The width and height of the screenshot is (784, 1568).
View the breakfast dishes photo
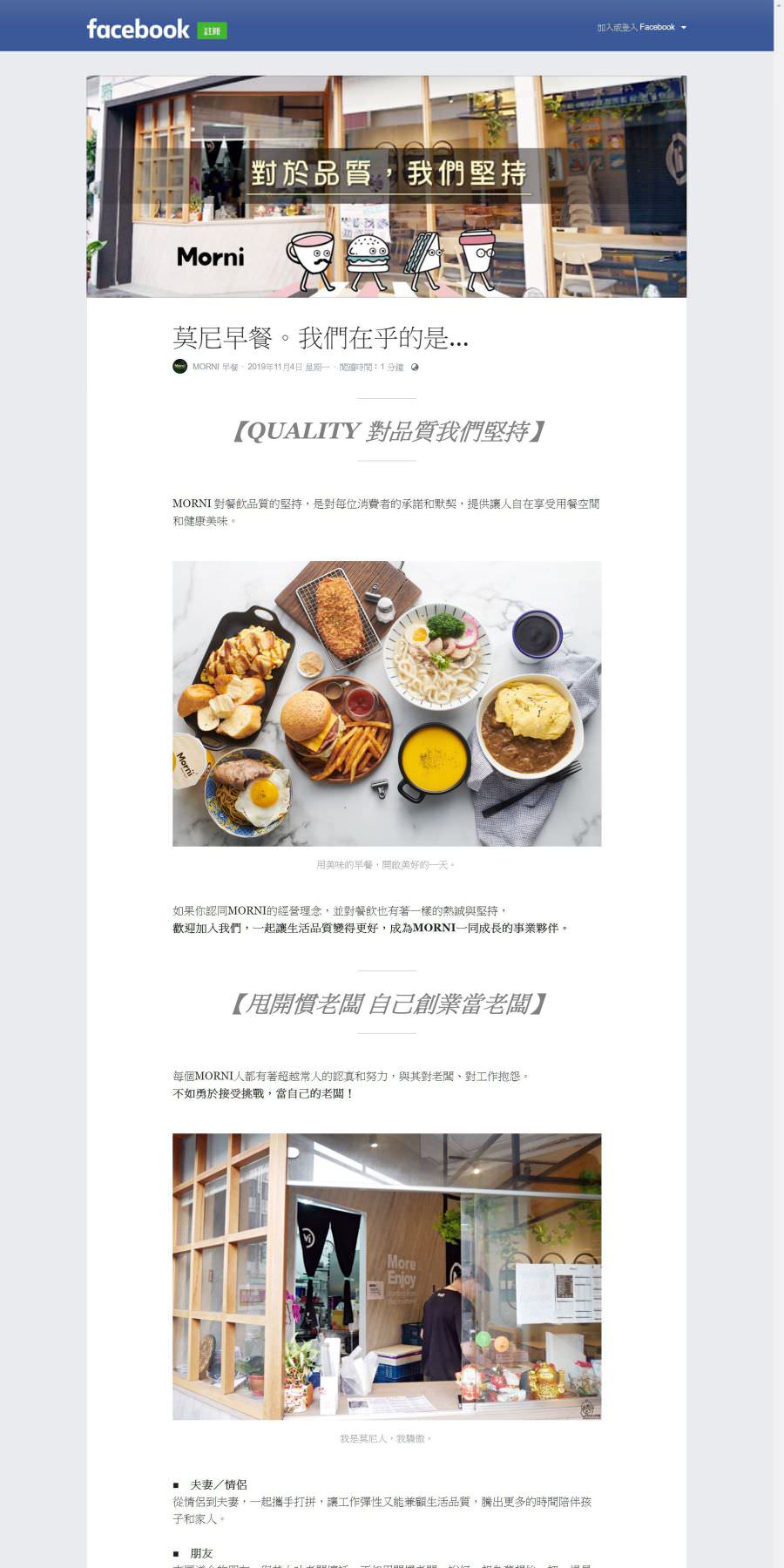tap(387, 704)
